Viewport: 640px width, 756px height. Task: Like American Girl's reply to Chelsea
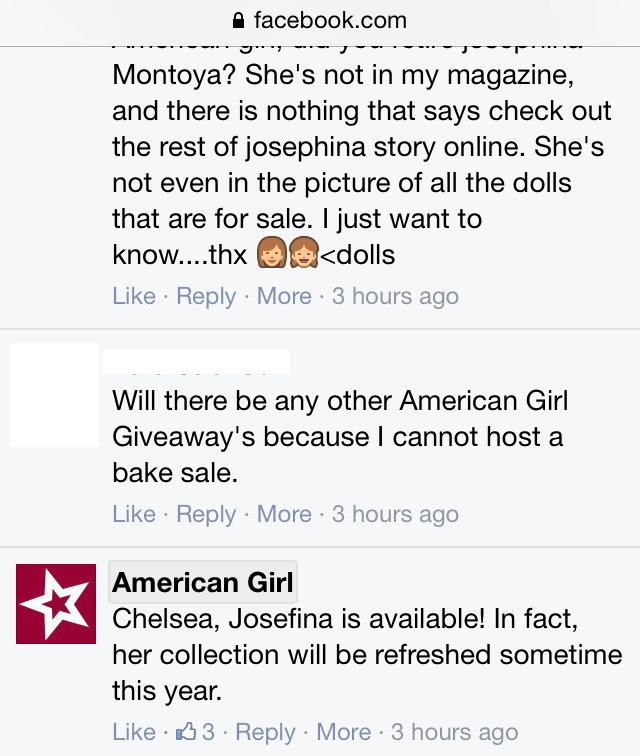[x=134, y=732]
